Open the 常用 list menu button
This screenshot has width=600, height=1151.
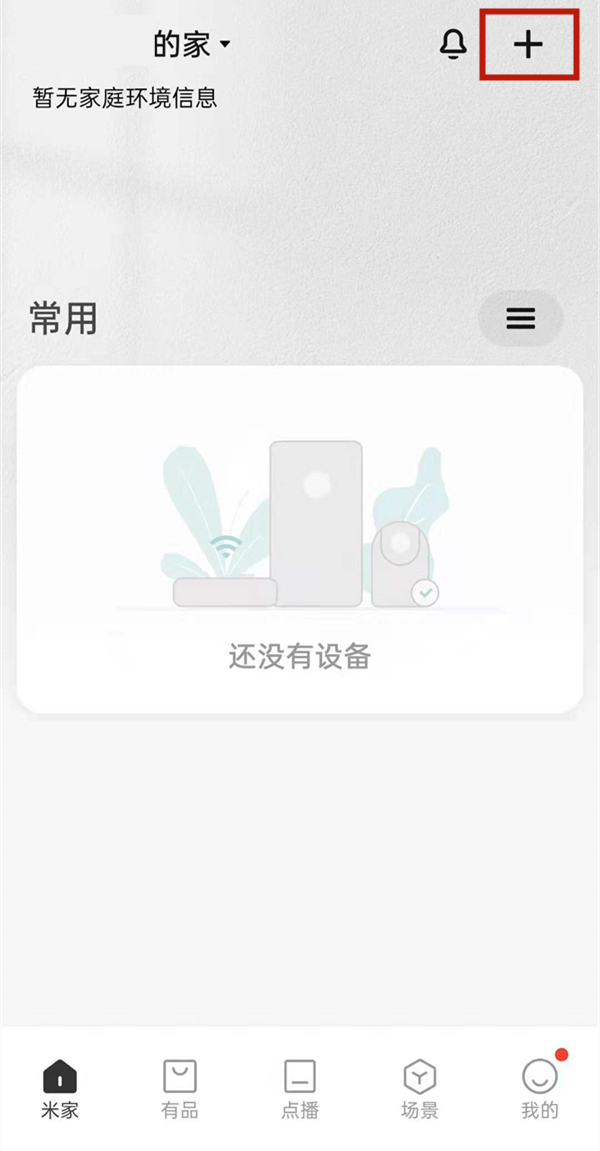pos(520,319)
